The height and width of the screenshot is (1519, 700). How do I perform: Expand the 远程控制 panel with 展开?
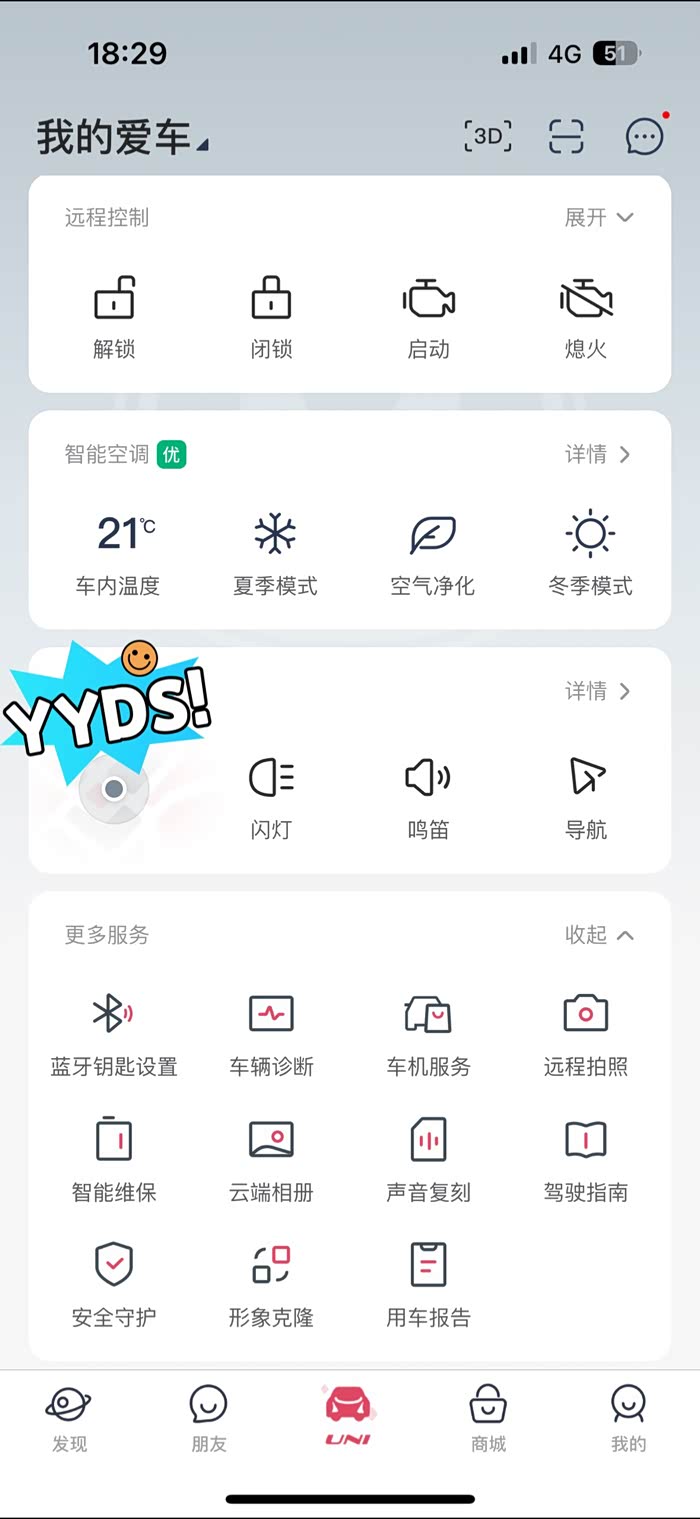pyautogui.click(x=599, y=218)
